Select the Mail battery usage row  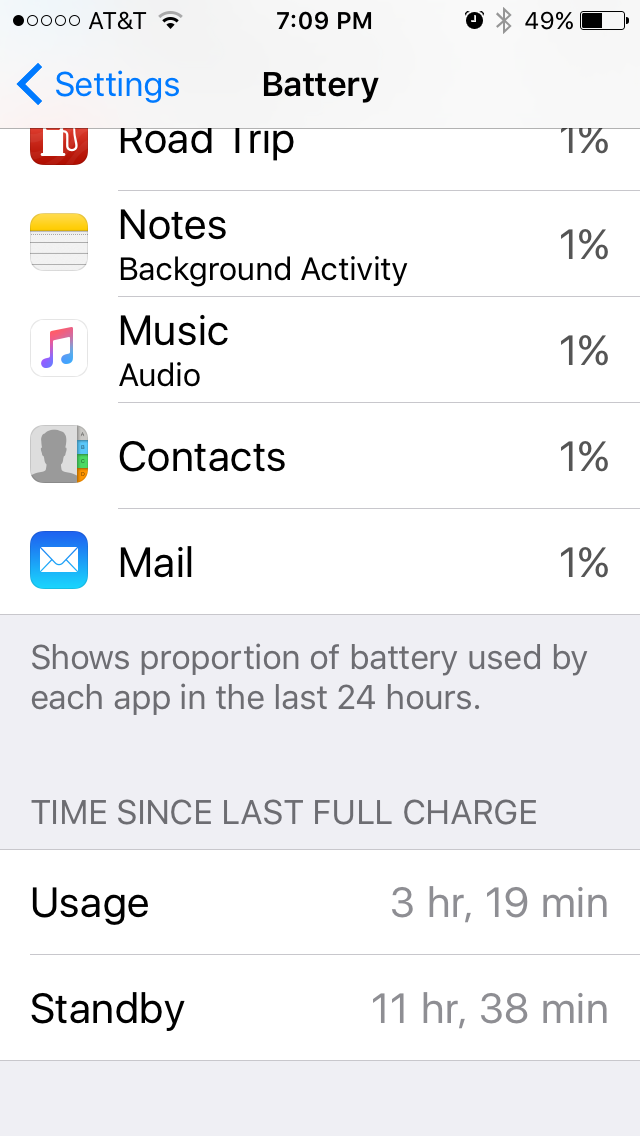click(x=320, y=561)
